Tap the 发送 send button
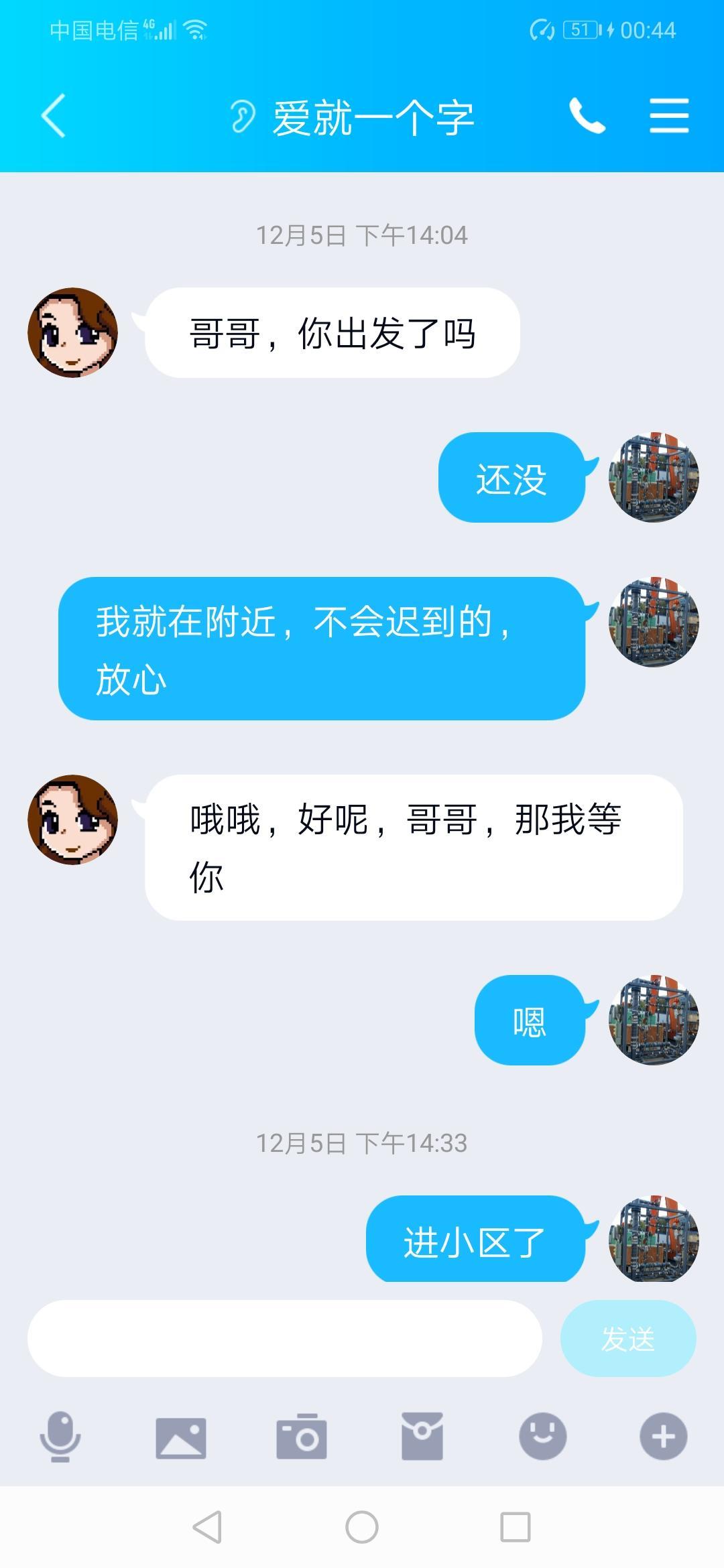This screenshot has width=724, height=1568. tap(627, 1338)
